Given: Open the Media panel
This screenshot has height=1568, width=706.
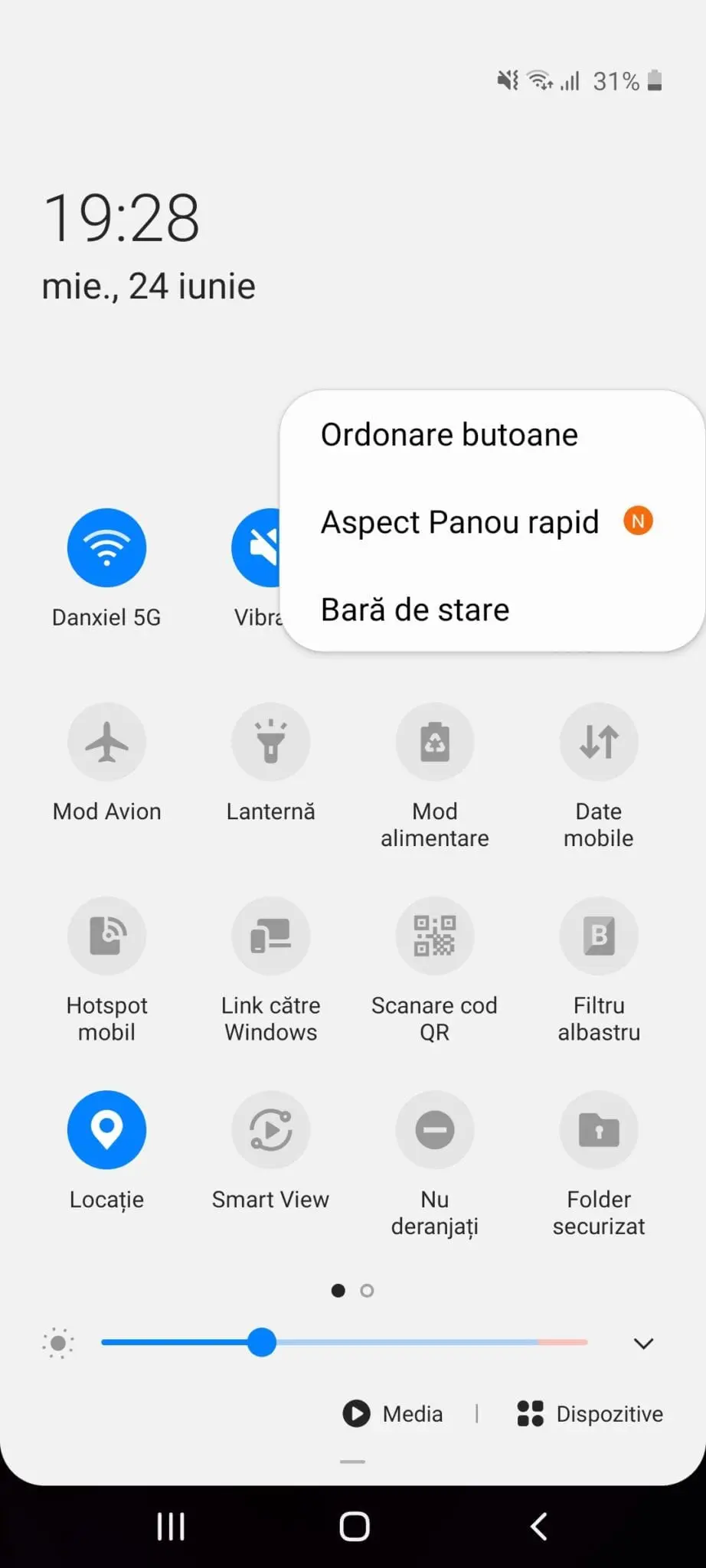Looking at the screenshot, I should click(394, 1413).
